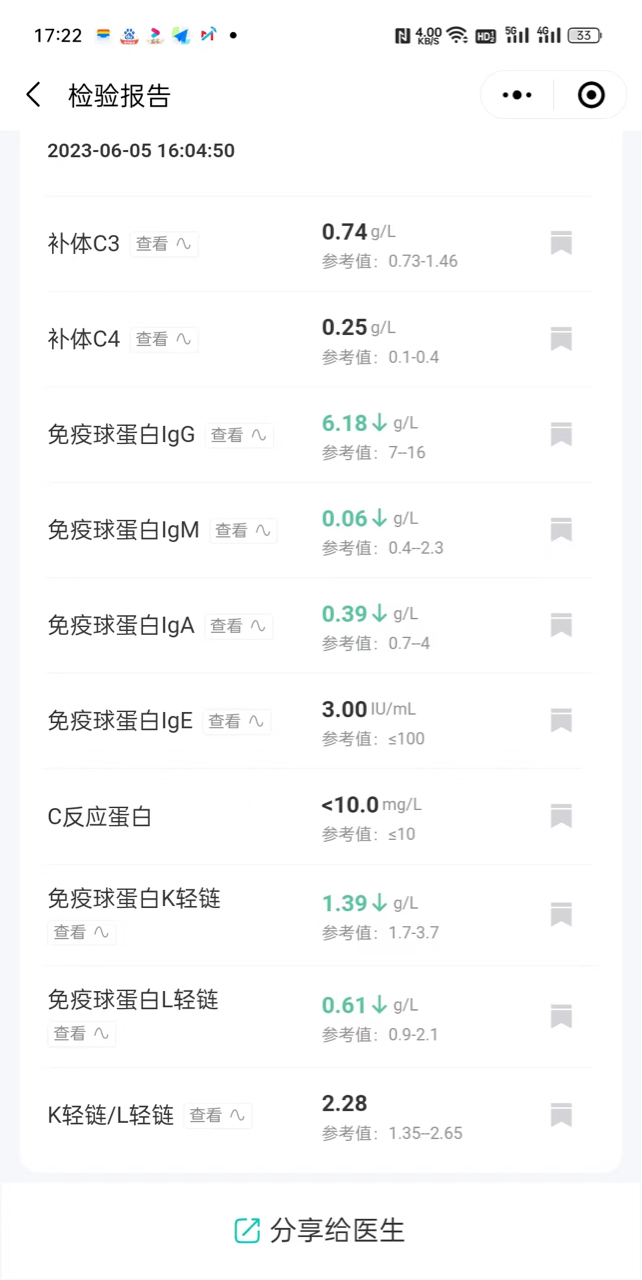Bookmark the C反应蛋白 result
The image size is (642, 1280).
click(561, 817)
